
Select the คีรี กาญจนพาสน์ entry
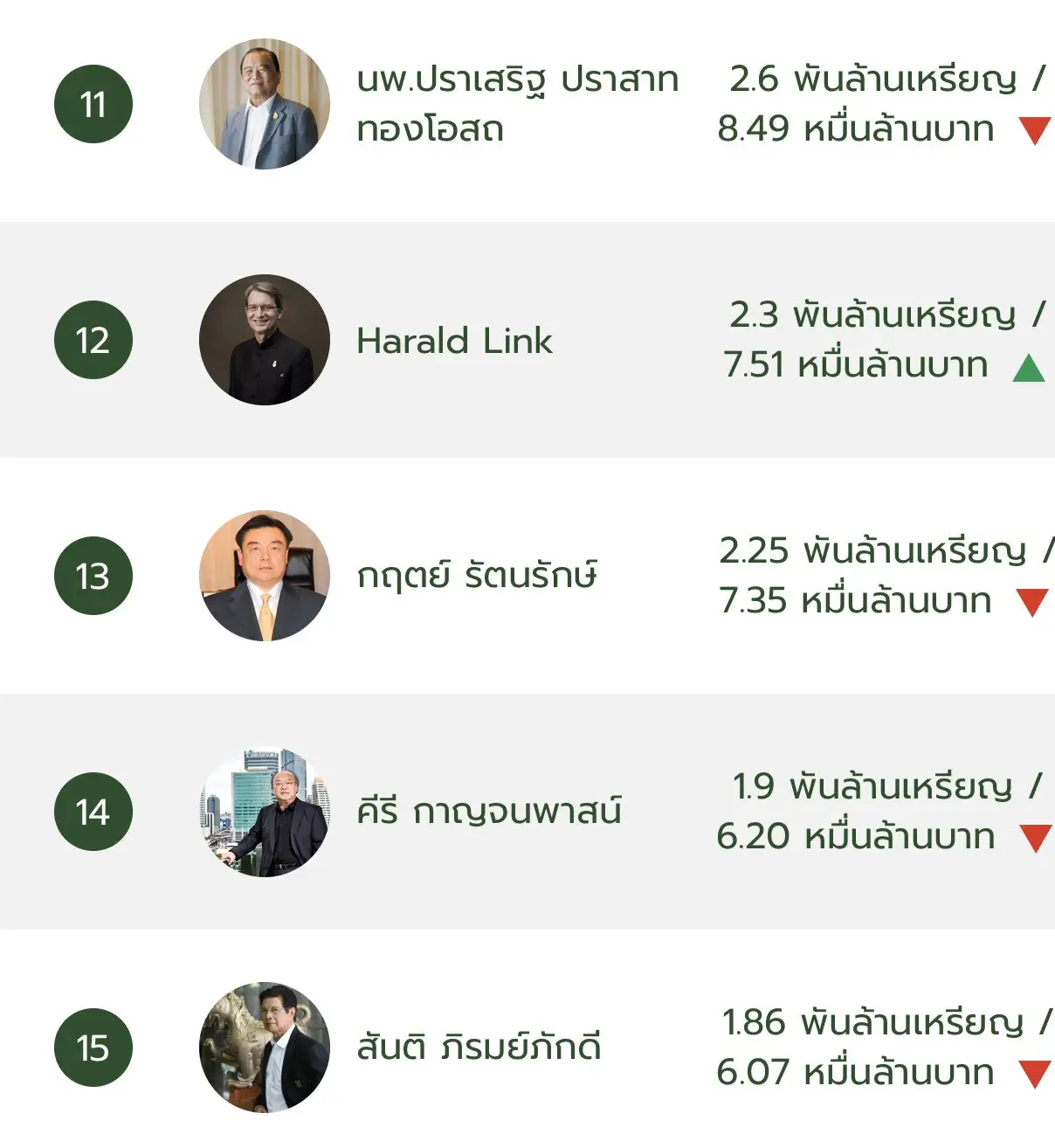(x=488, y=812)
